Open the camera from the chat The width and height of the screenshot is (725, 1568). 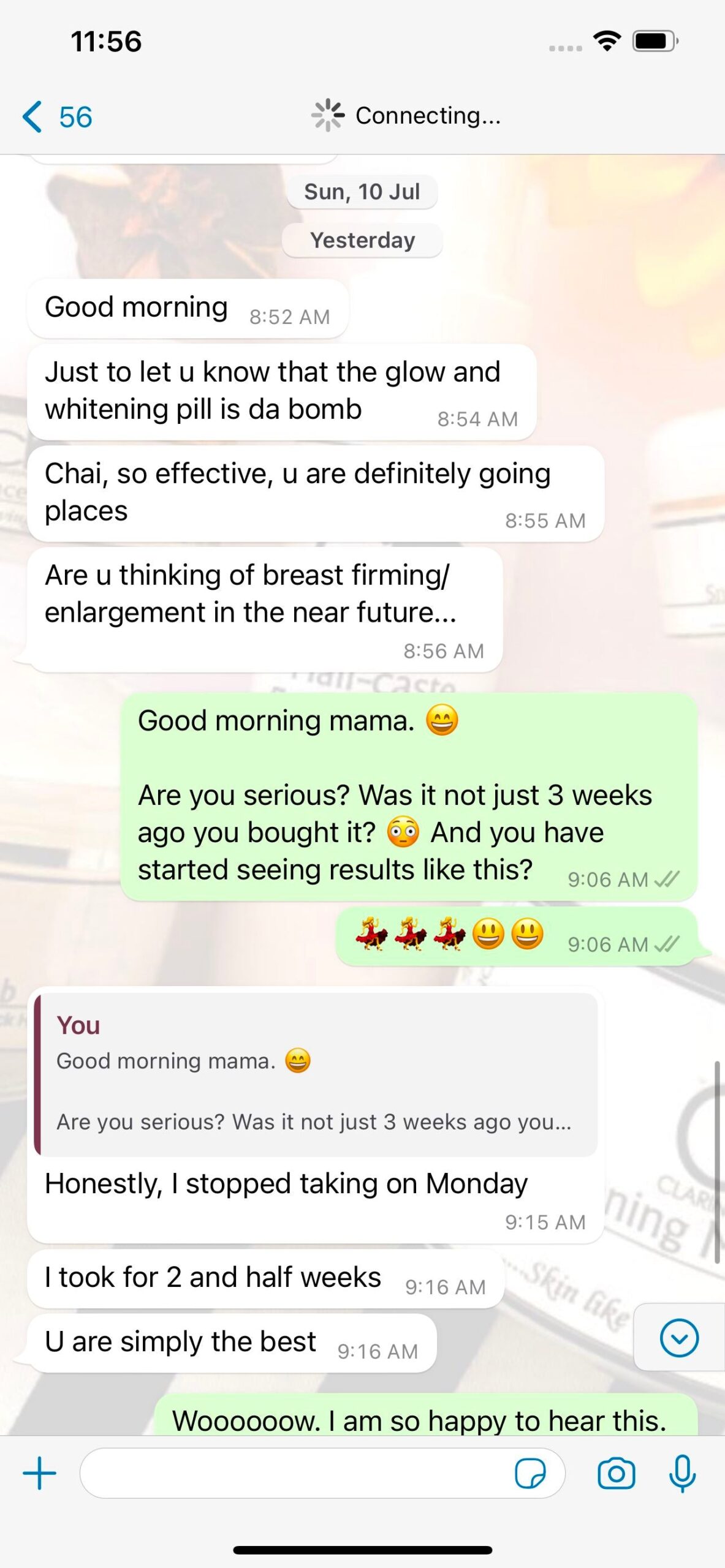(616, 1473)
